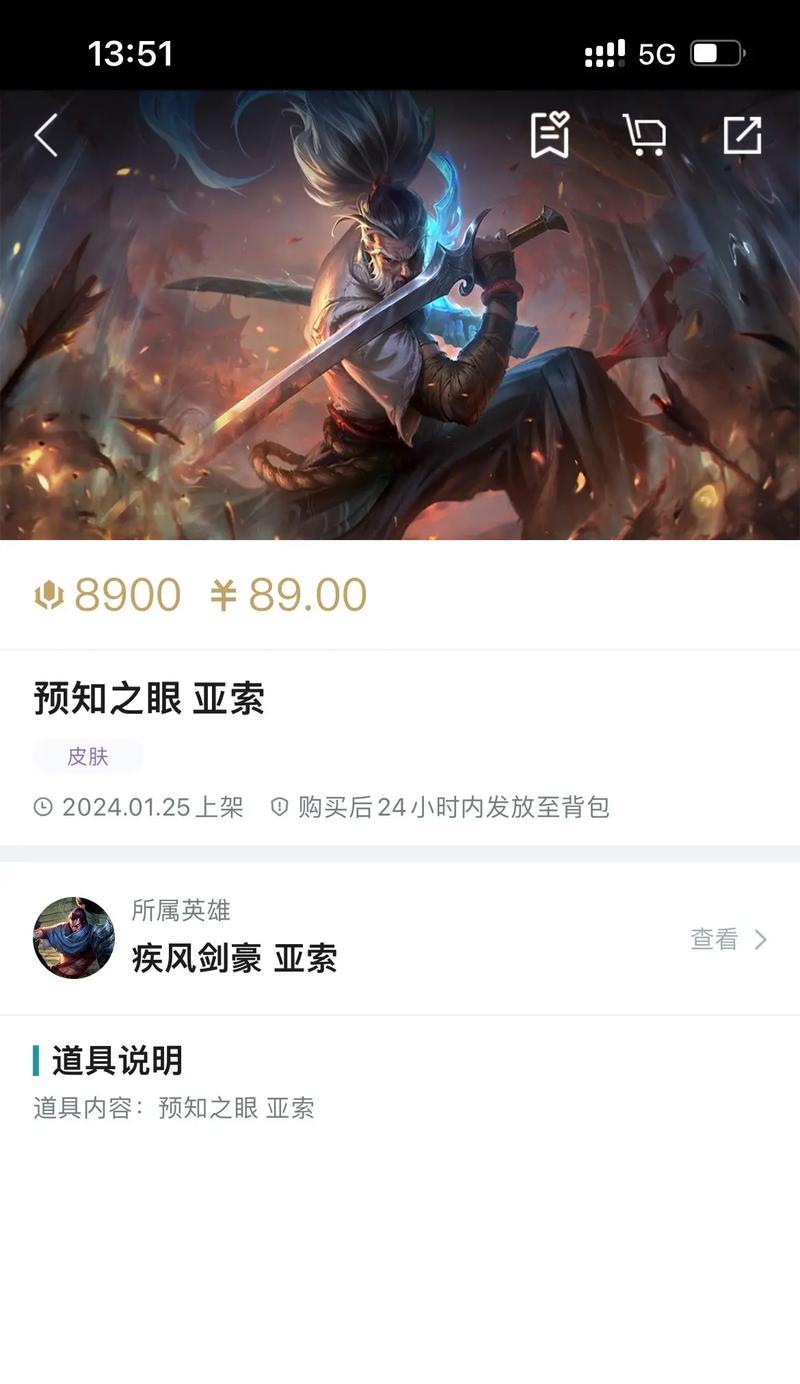Open the shopping cart

[645, 135]
